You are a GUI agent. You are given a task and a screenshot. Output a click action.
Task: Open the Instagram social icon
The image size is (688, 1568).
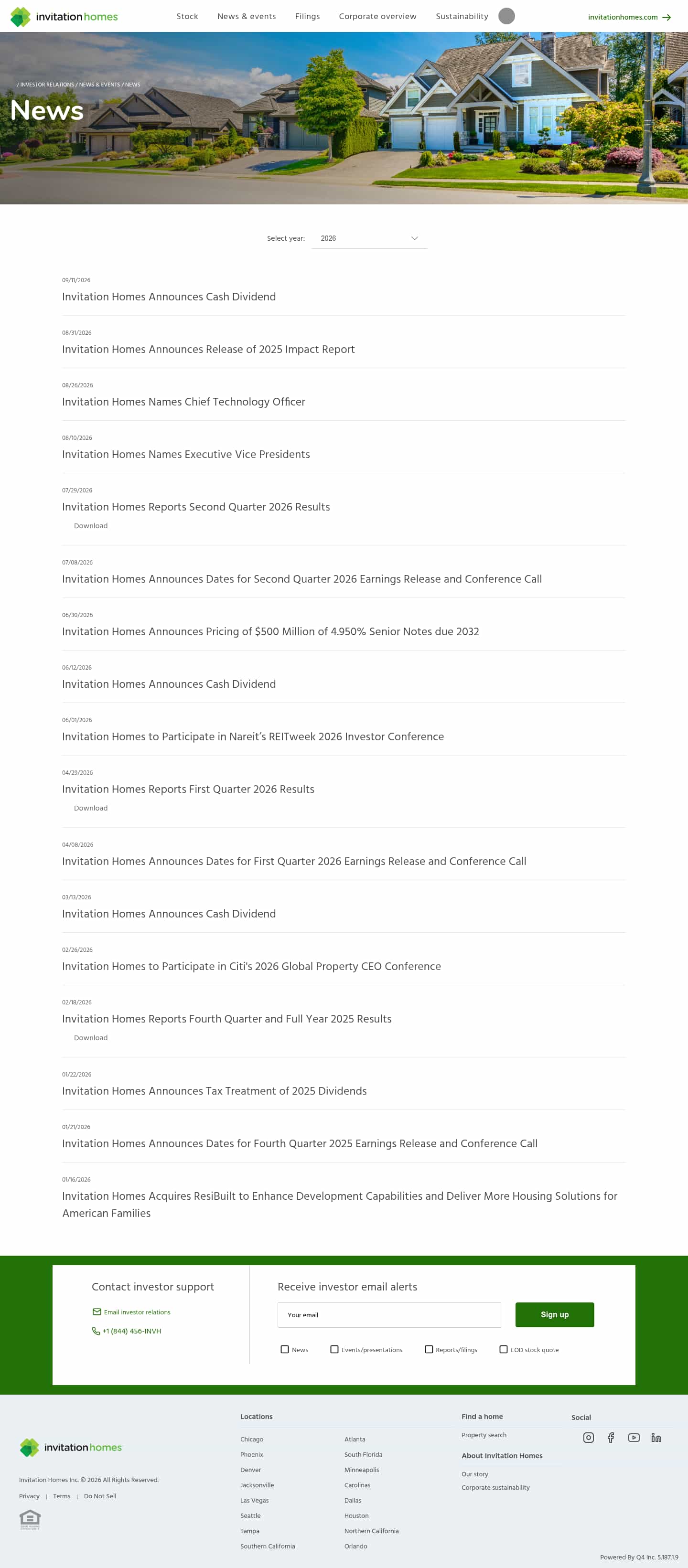click(x=588, y=1437)
